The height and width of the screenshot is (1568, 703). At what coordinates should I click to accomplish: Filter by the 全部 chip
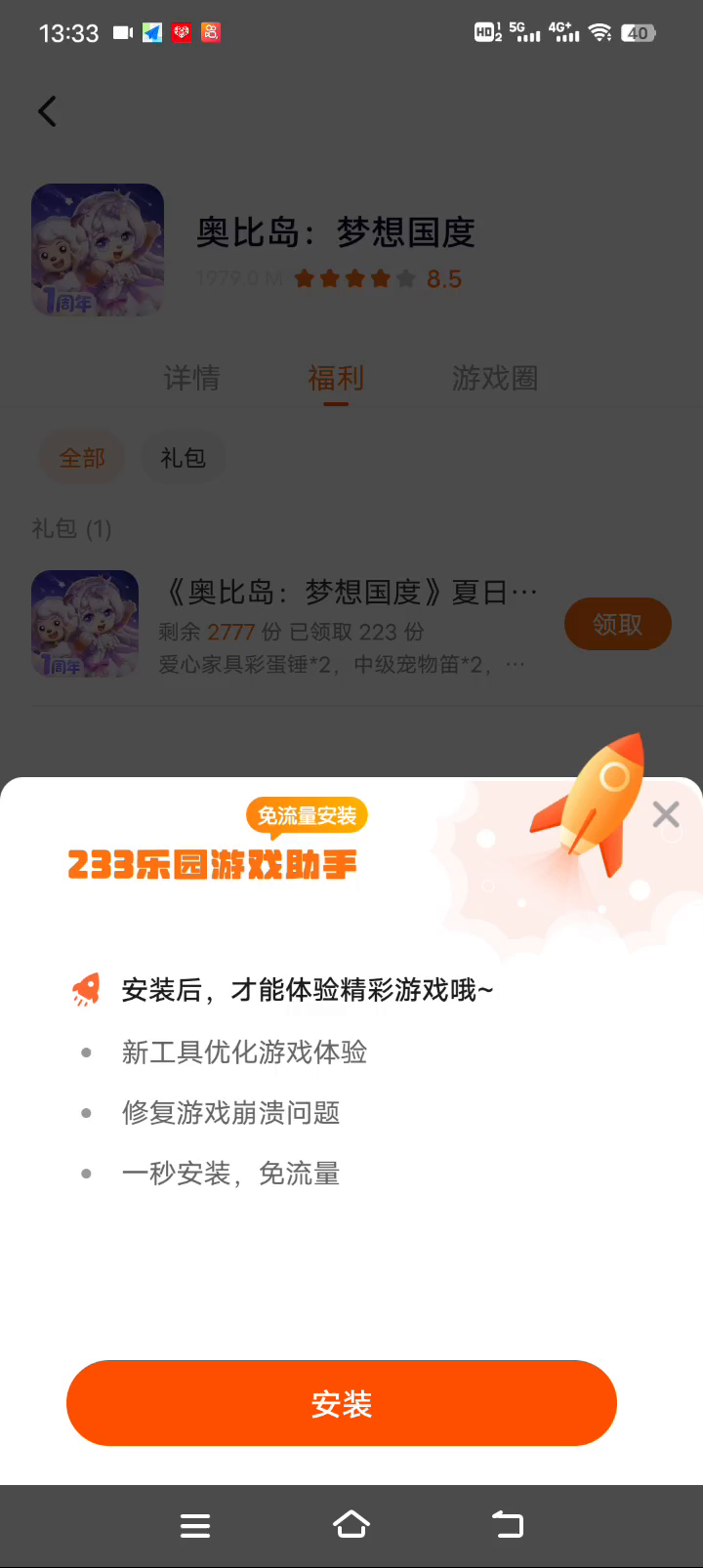[82, 458]
